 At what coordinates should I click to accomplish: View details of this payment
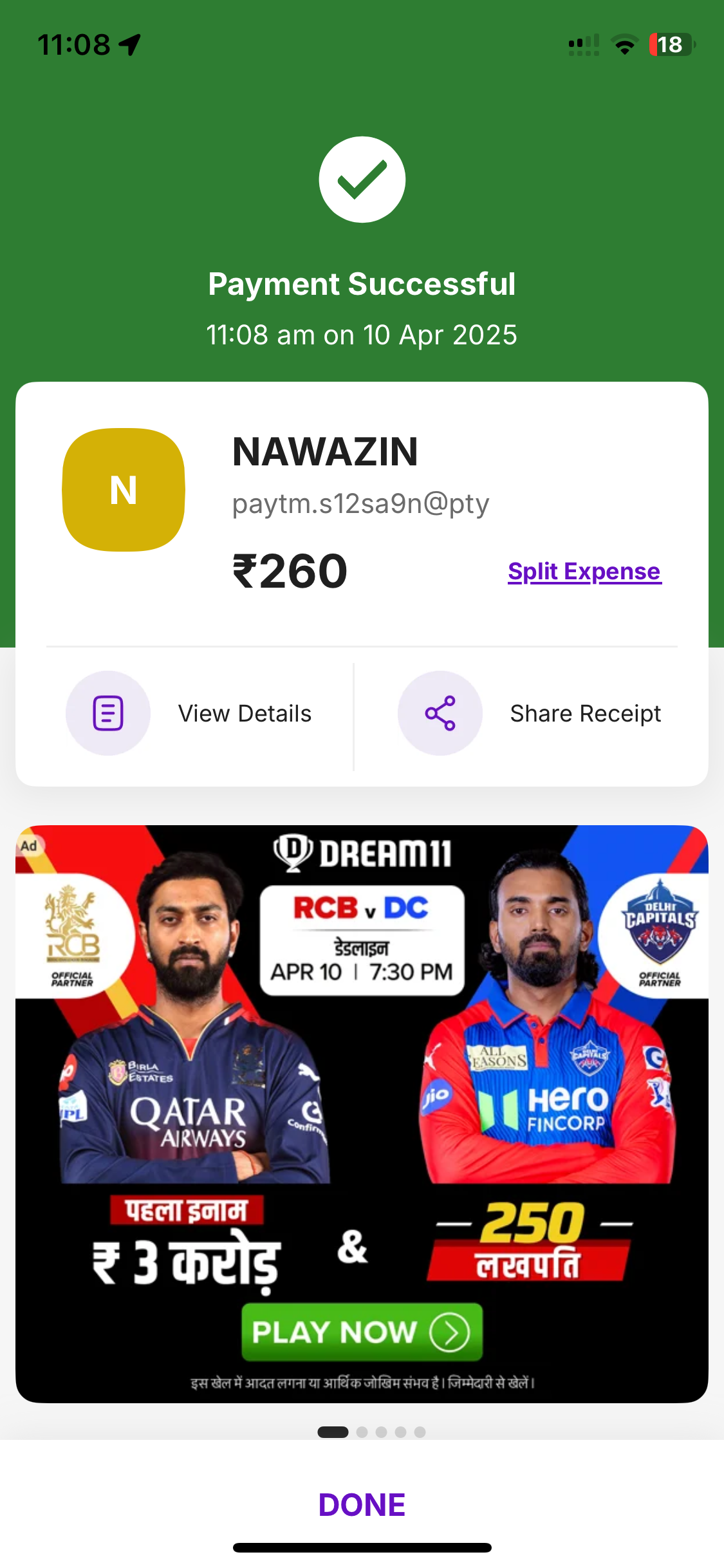(x=190, y=713)
